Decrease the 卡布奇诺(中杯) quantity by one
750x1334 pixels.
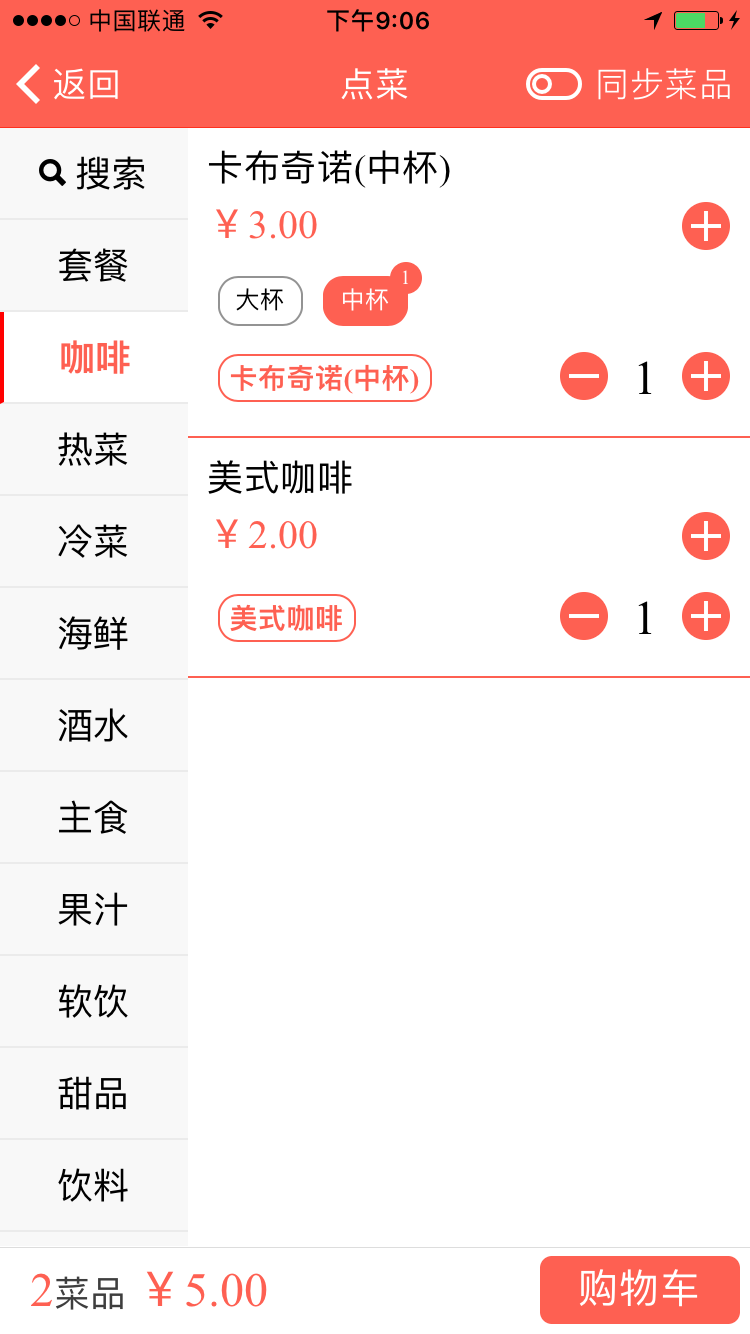[584, 377]
